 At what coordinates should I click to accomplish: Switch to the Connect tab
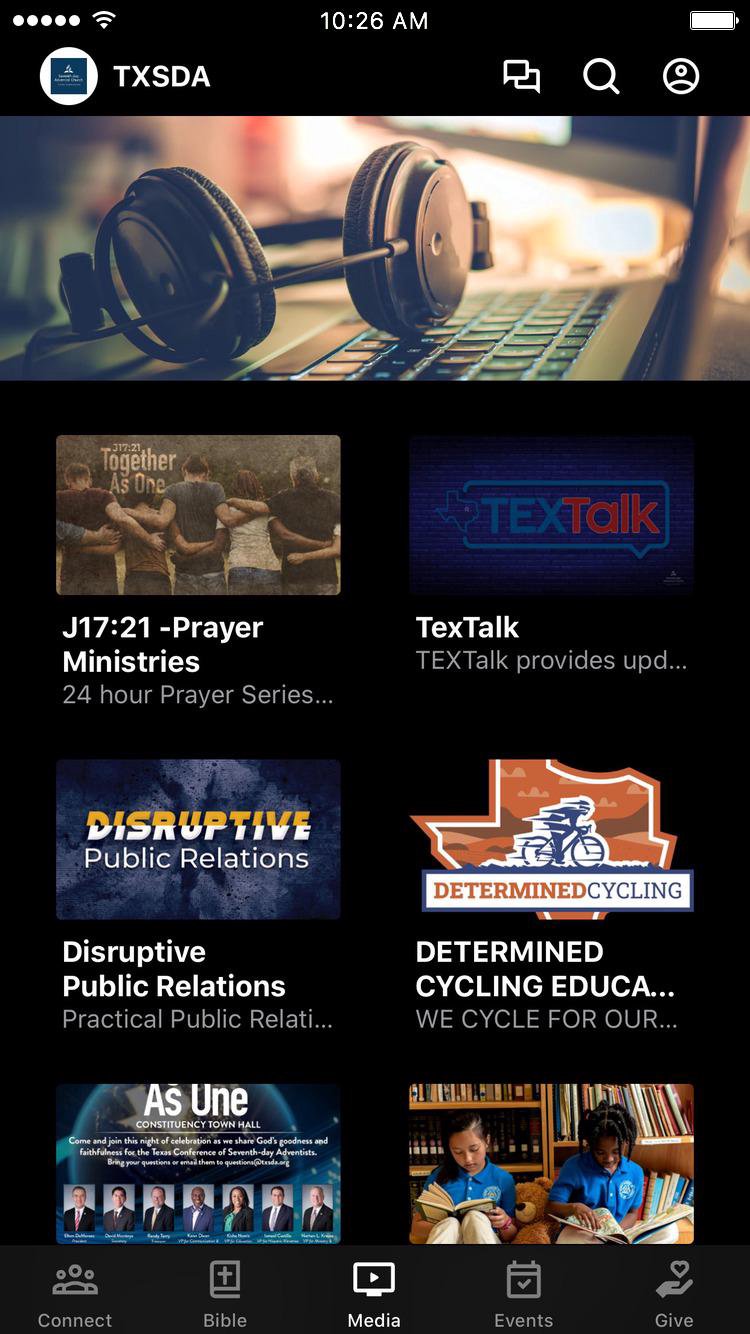75,1292
